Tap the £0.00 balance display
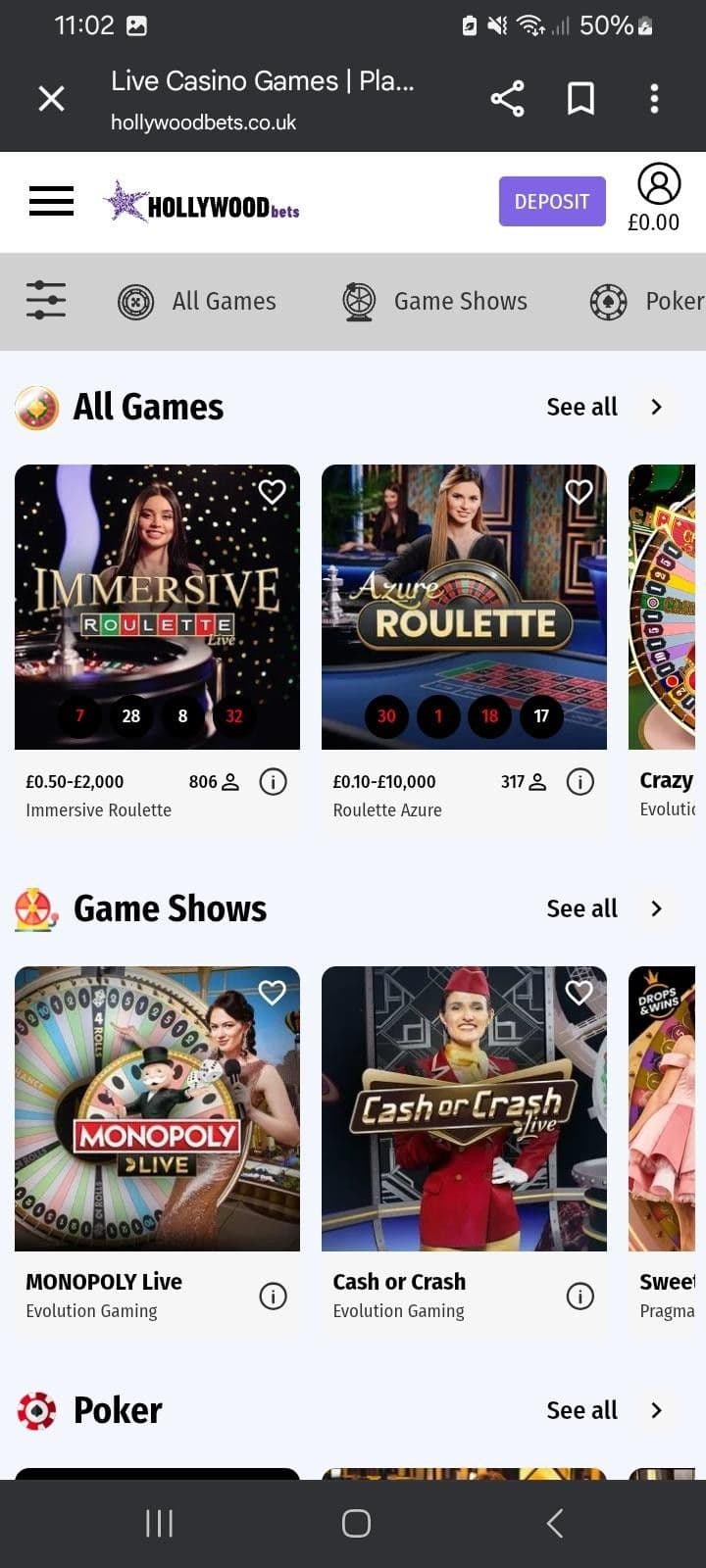Image resolution: width=706 pixels, height=1568 pixels. pyautogui.click(x=654, y=222)
